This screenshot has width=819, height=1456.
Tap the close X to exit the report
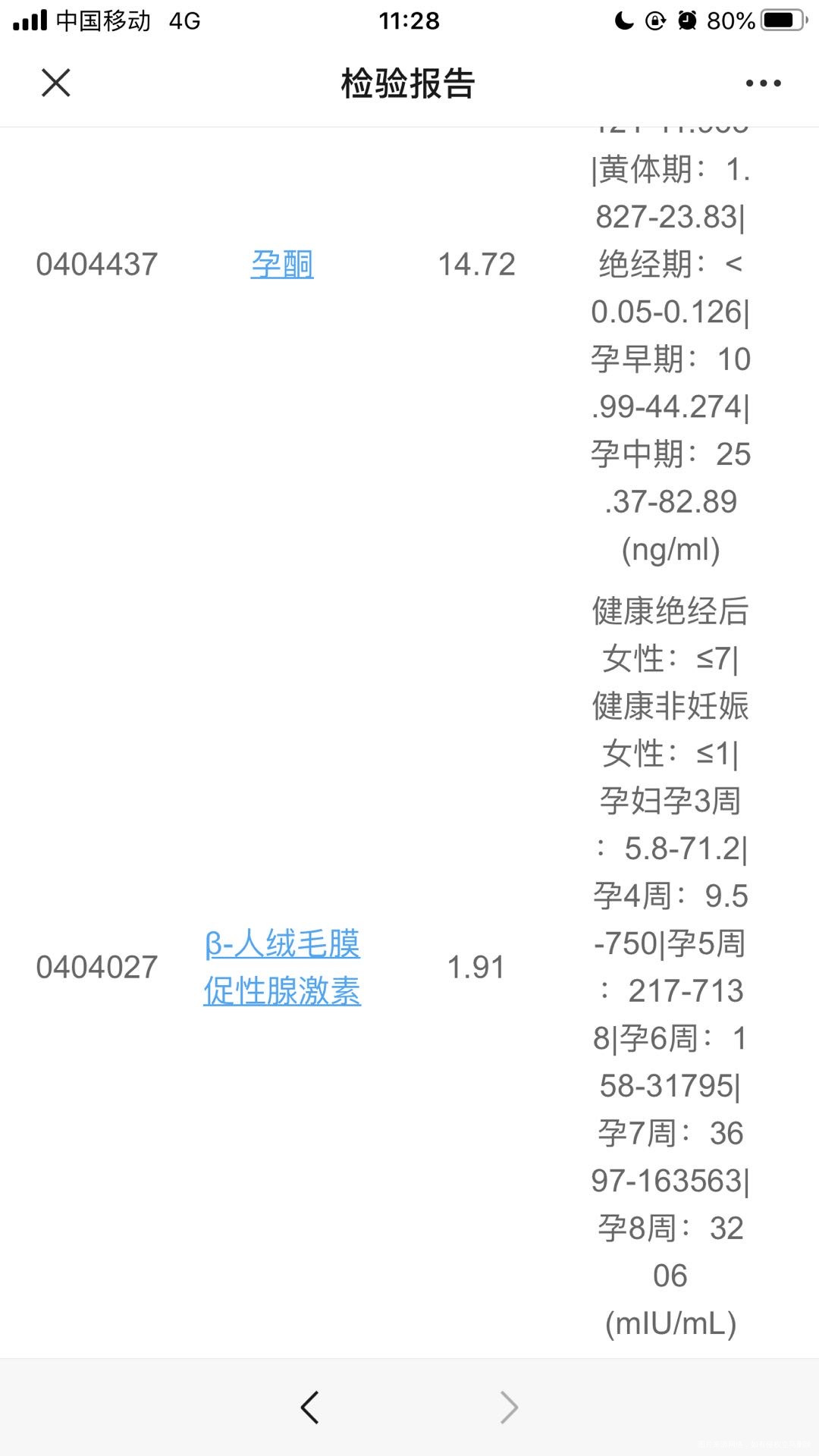(55, 83)
